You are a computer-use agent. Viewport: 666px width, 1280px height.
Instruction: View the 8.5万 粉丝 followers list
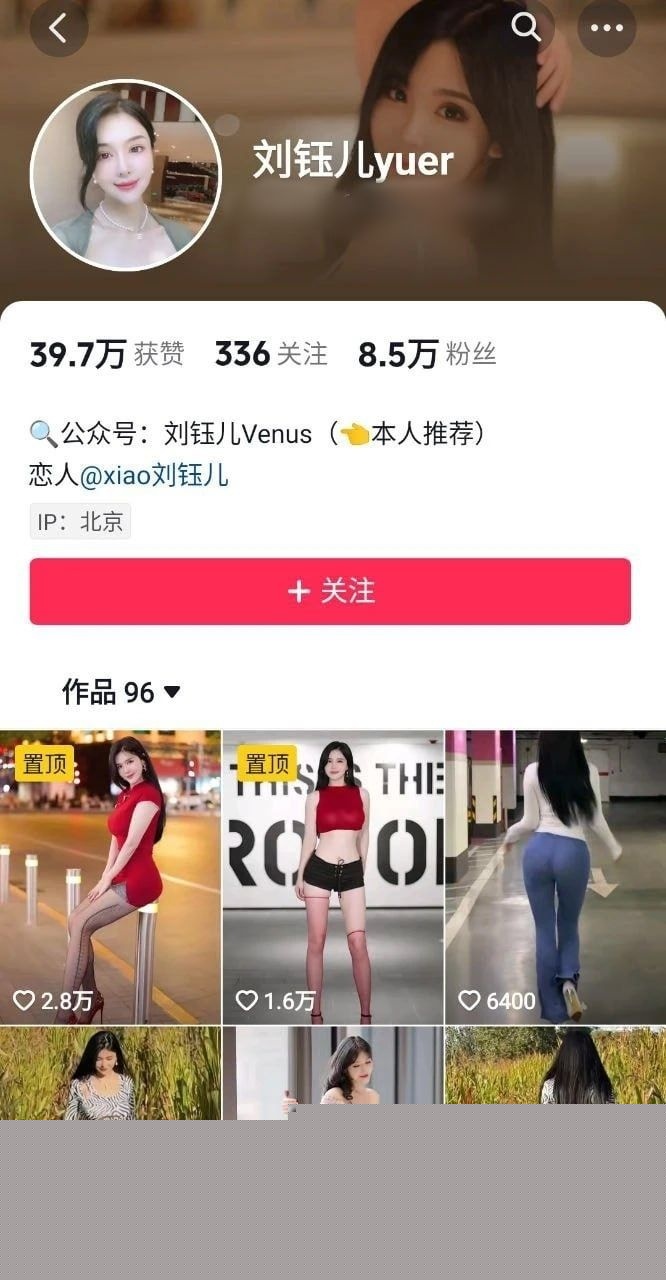(x=427, y=354)
